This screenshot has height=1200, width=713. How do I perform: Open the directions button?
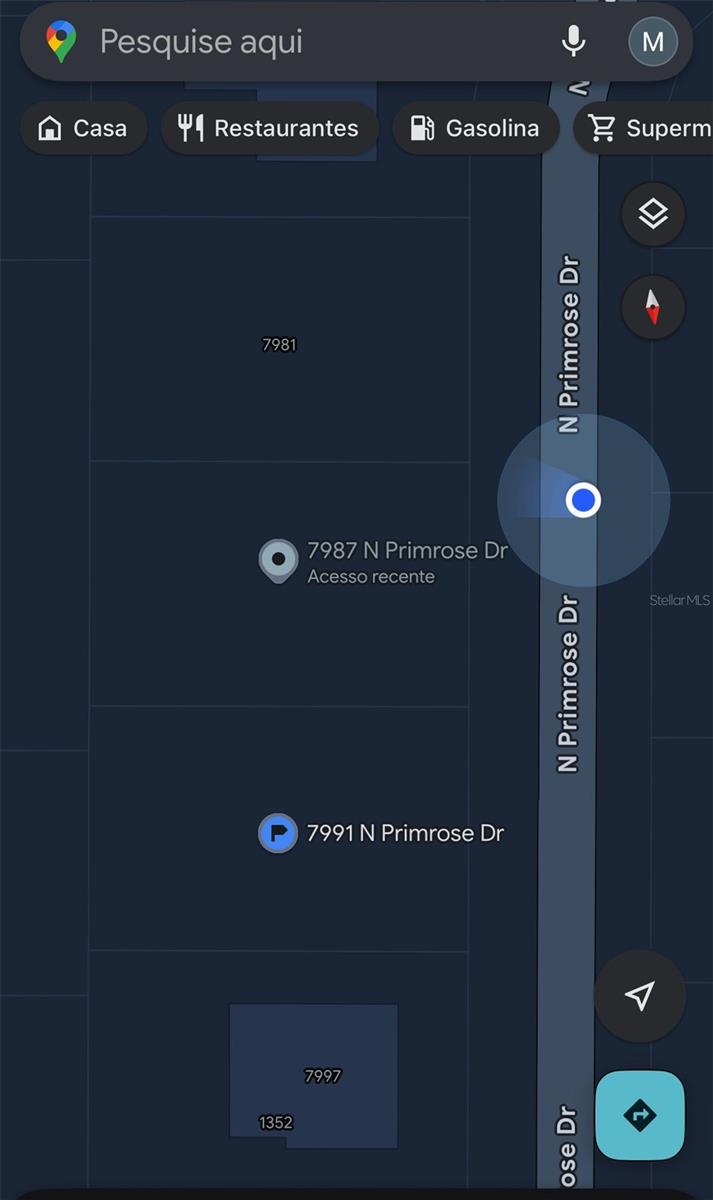pos(640,1115)
